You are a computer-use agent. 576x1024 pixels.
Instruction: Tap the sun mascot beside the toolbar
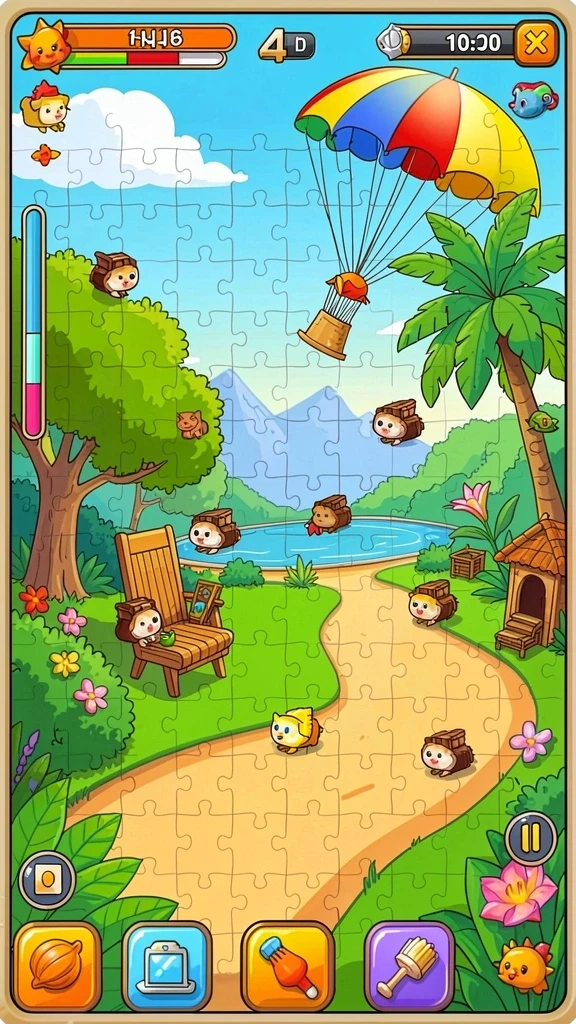(x=524, y=967)
